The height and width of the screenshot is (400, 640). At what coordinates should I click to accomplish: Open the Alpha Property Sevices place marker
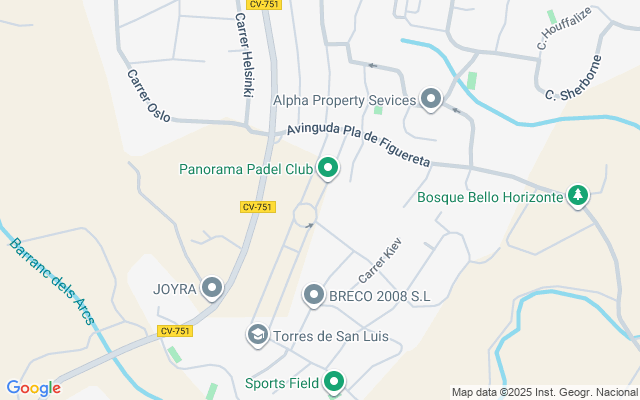click(x=431, y=99)
